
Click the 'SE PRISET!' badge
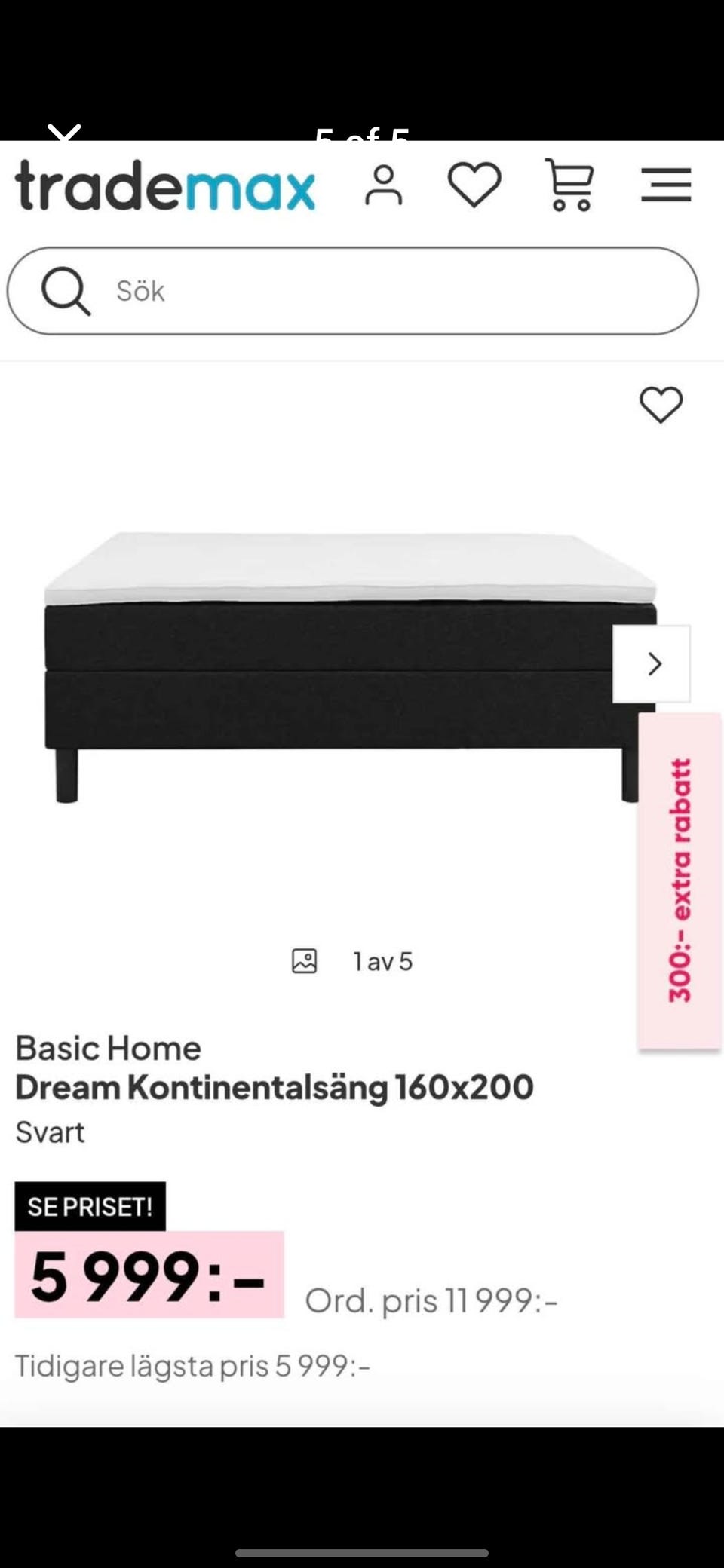pyautogui.click(x=90, y=1205)
